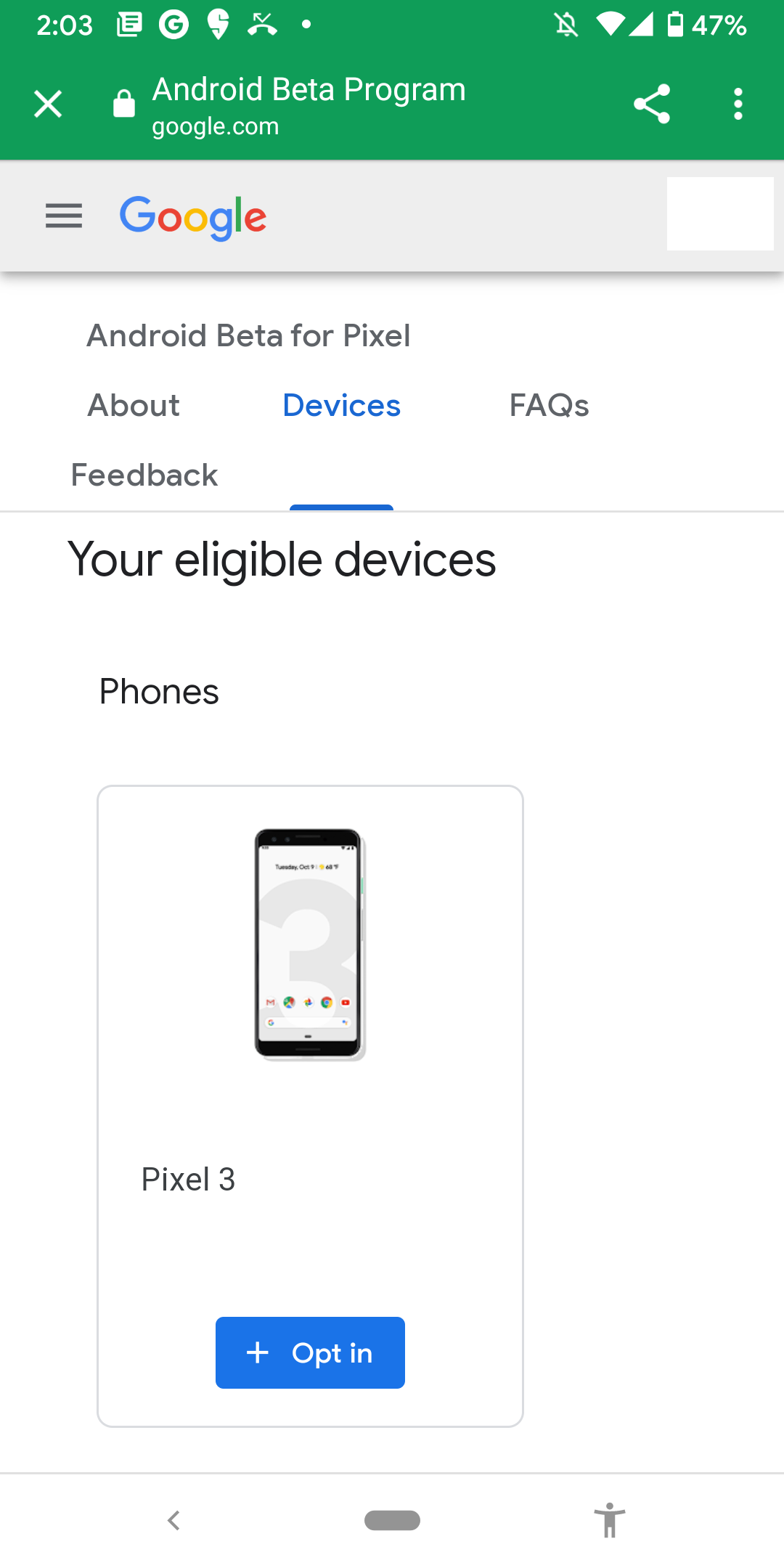Tap the Google logo
The height and width of the screenshot is (1568, 784).
click(193, 217)
